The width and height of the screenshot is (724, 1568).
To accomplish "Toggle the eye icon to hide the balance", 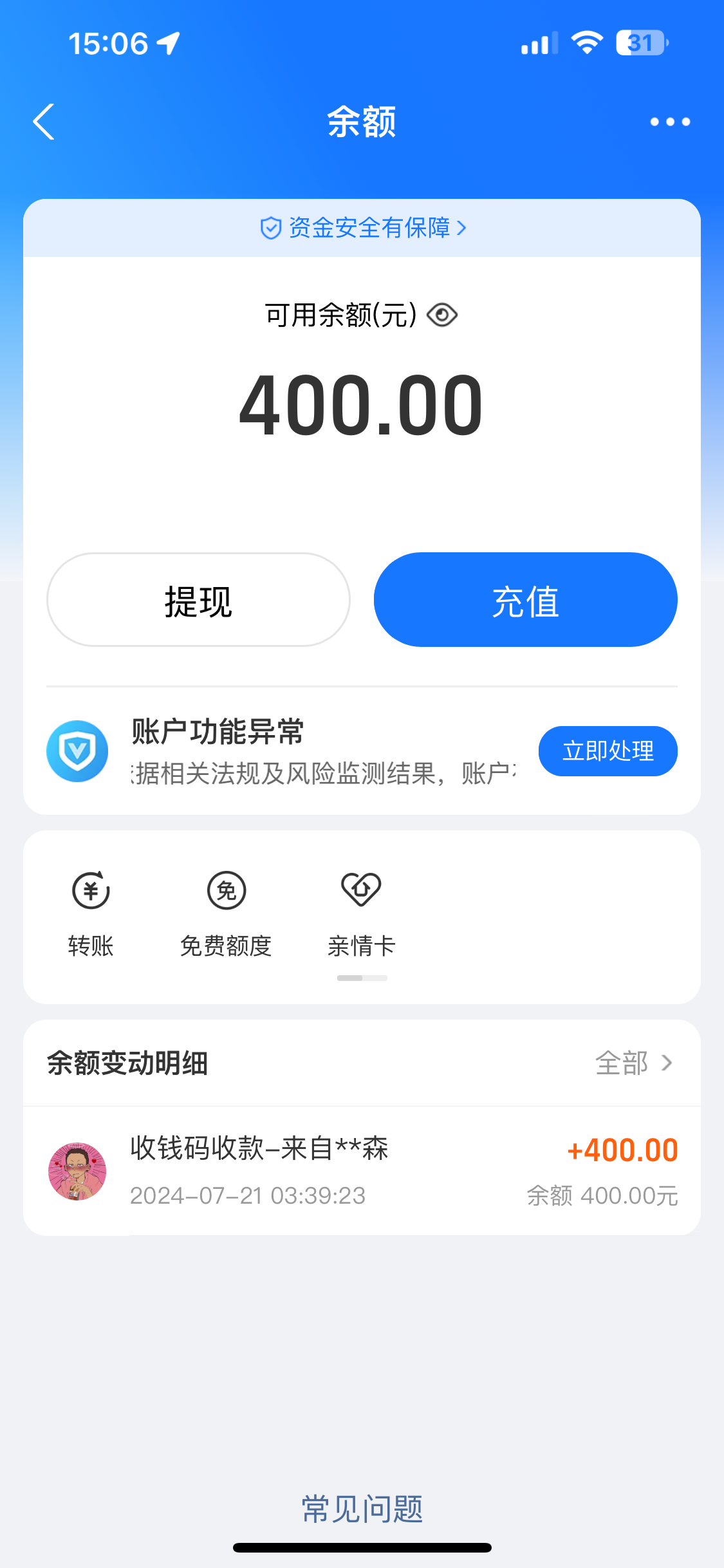I will tap(441, 313).
